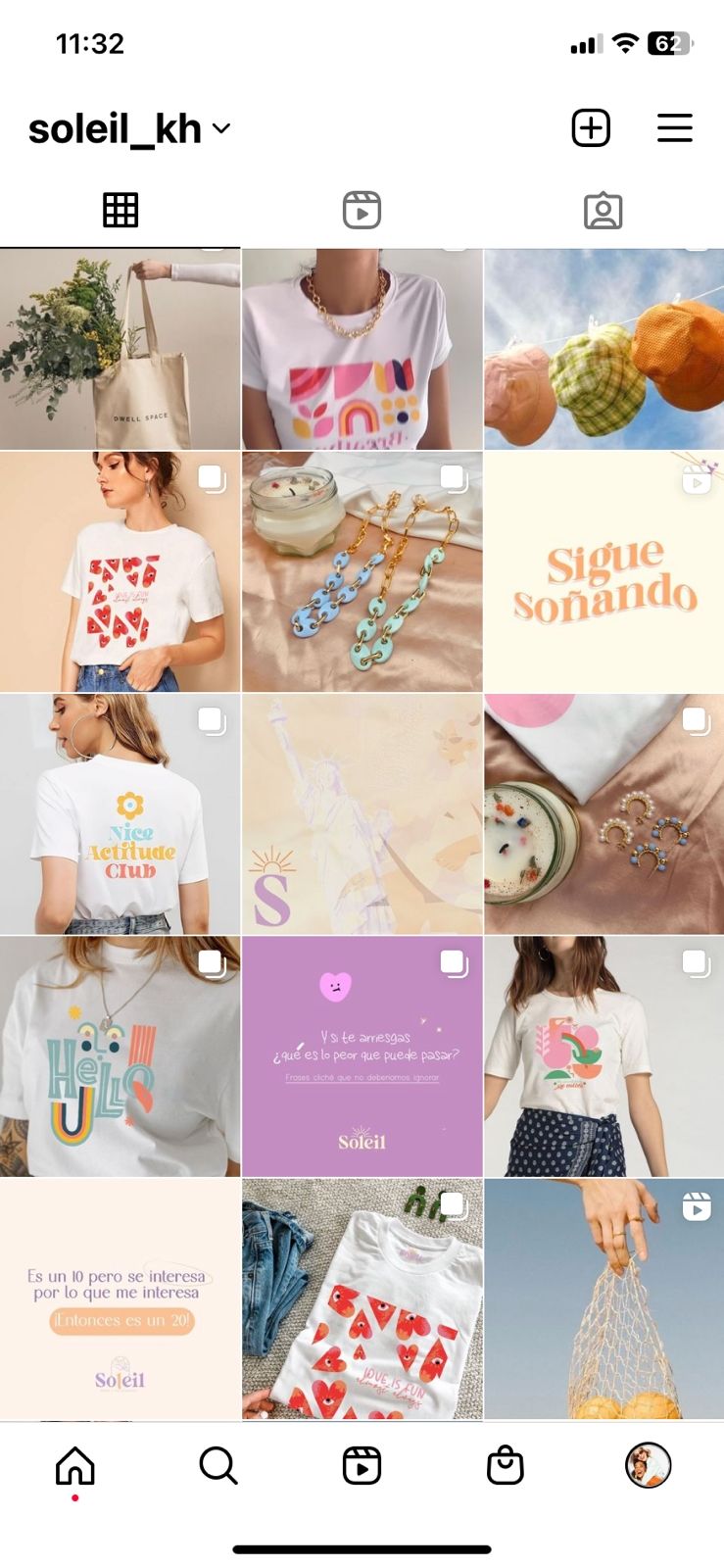Tap the soleil_kh username
The width and height of the screenshot is (724, 1568).
coord(114,127)
